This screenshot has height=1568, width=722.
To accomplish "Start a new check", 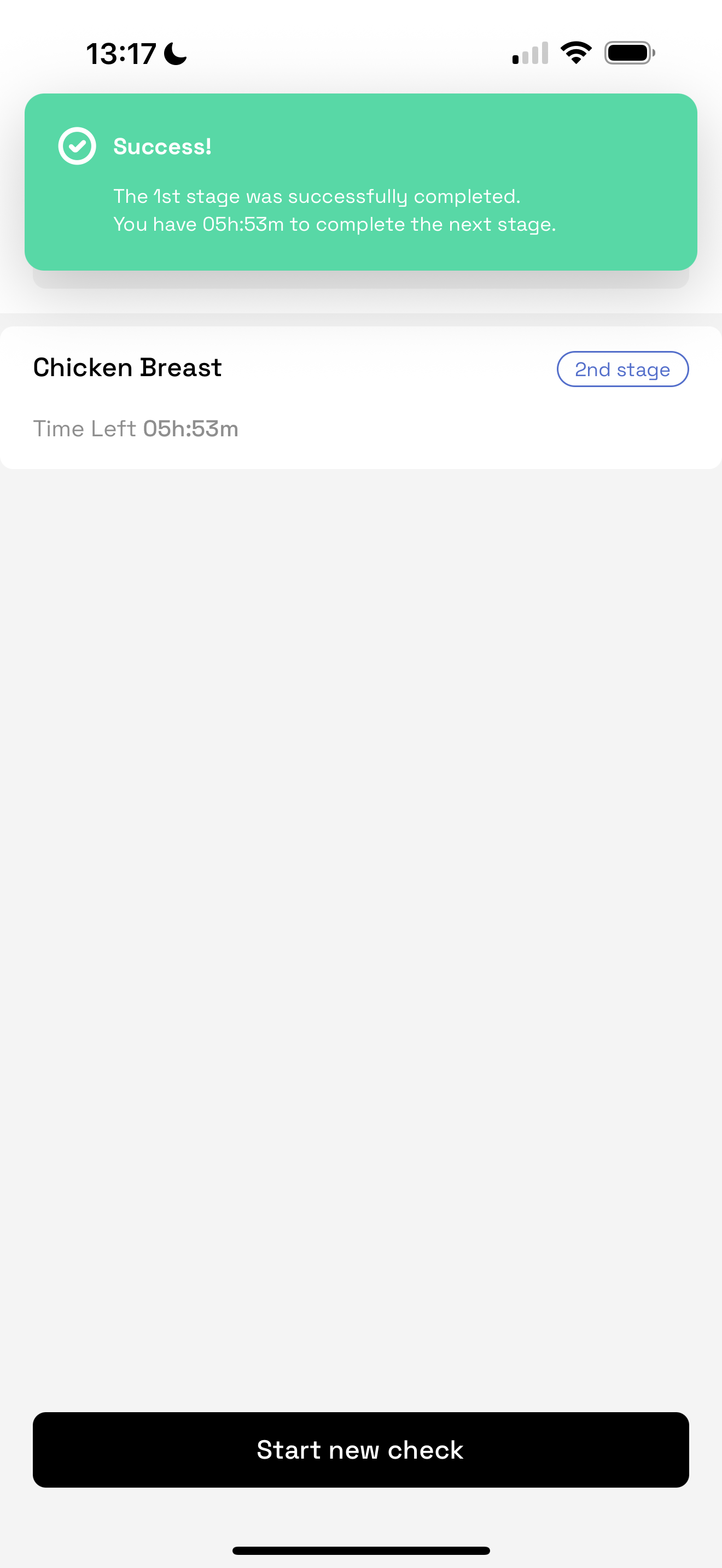I will point(360,1449).
